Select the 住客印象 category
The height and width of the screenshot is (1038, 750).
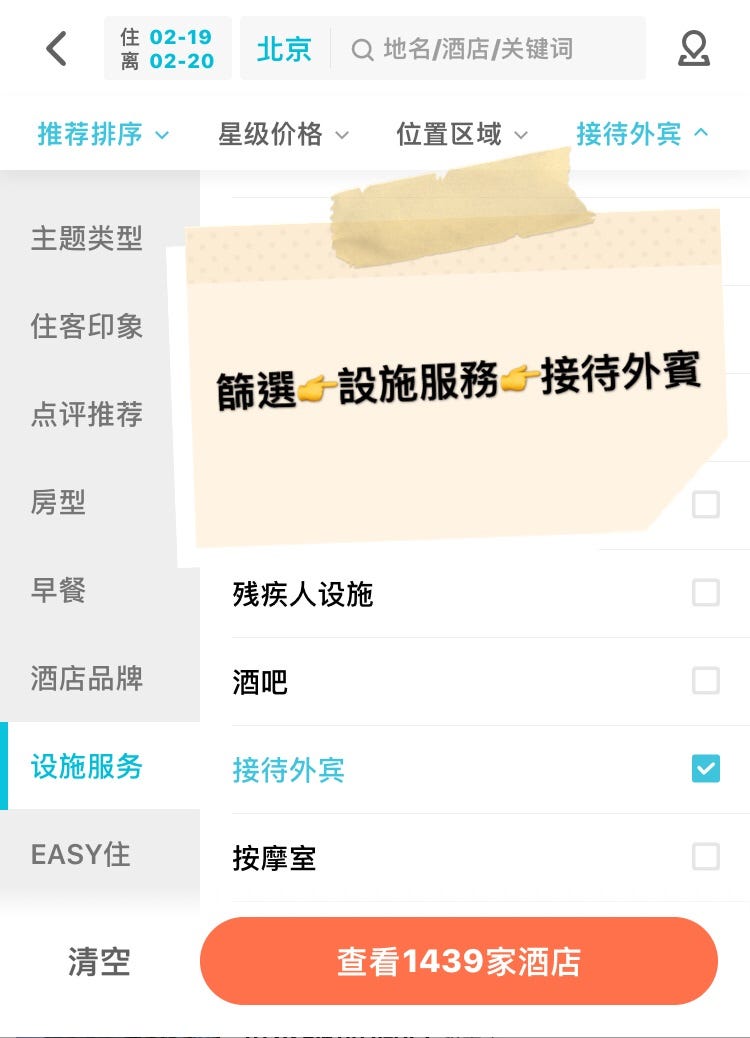[x=88, y=326]
